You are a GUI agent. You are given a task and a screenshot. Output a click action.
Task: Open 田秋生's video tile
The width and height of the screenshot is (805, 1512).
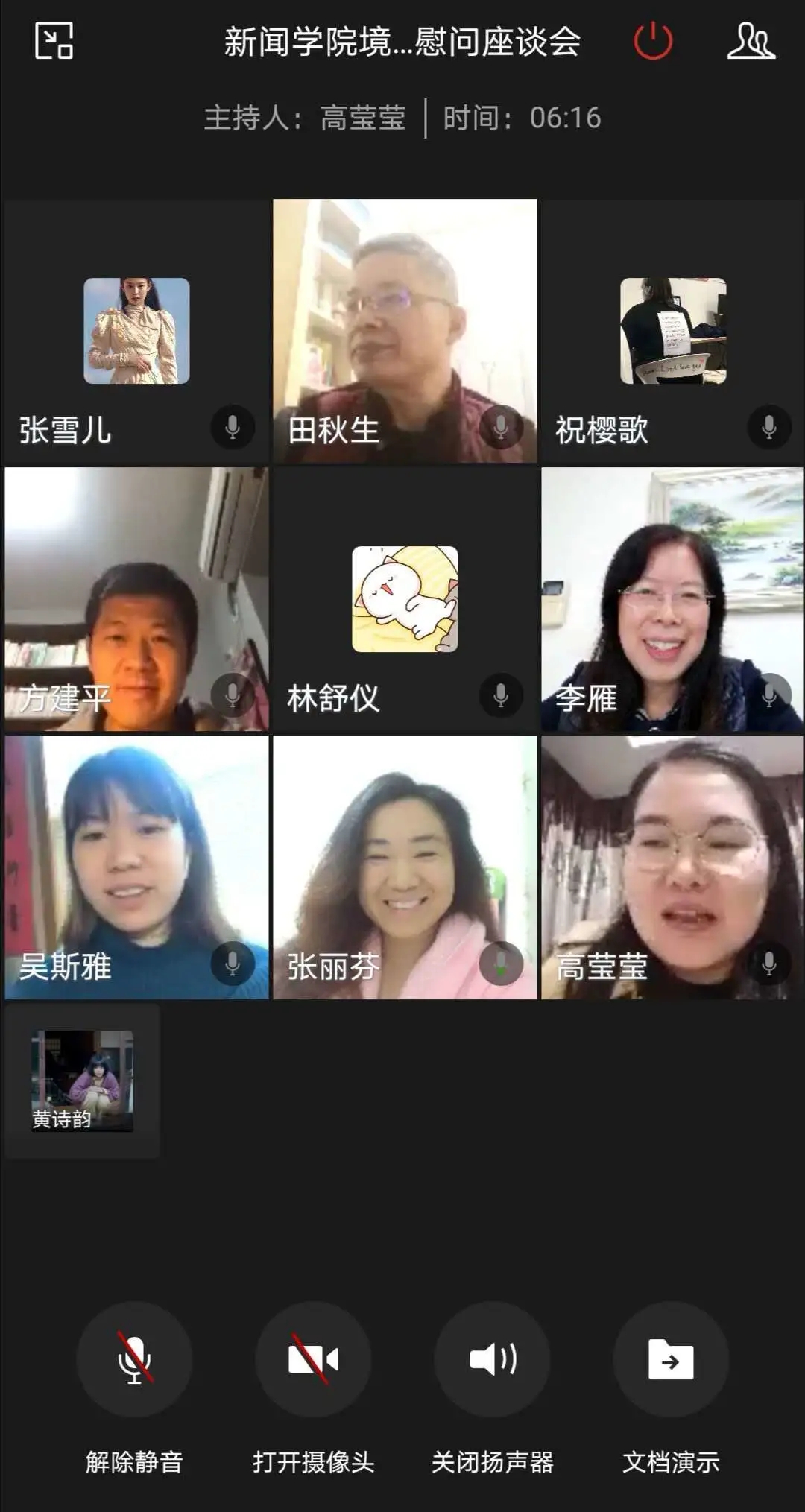click(x=405, y=331)
